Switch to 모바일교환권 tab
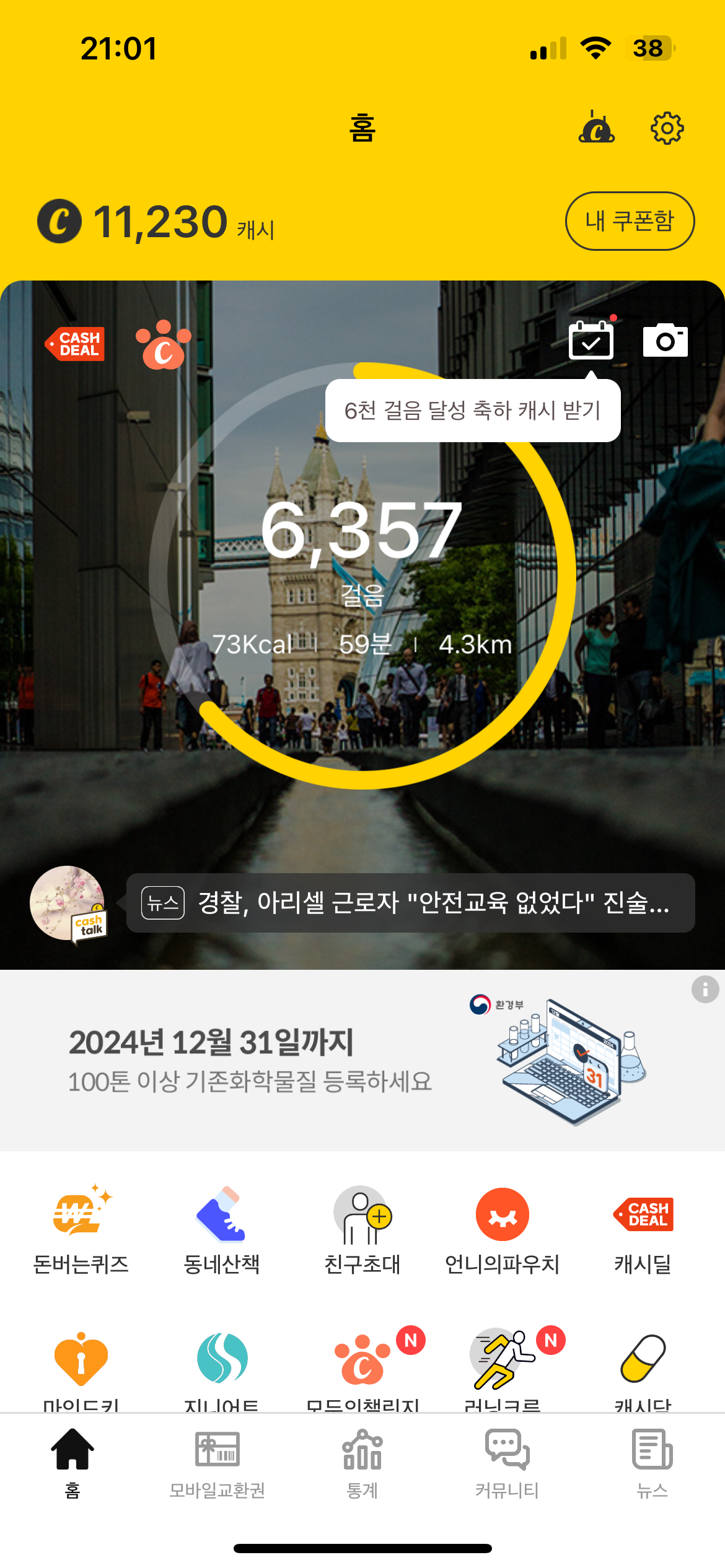 [217, 1464]
